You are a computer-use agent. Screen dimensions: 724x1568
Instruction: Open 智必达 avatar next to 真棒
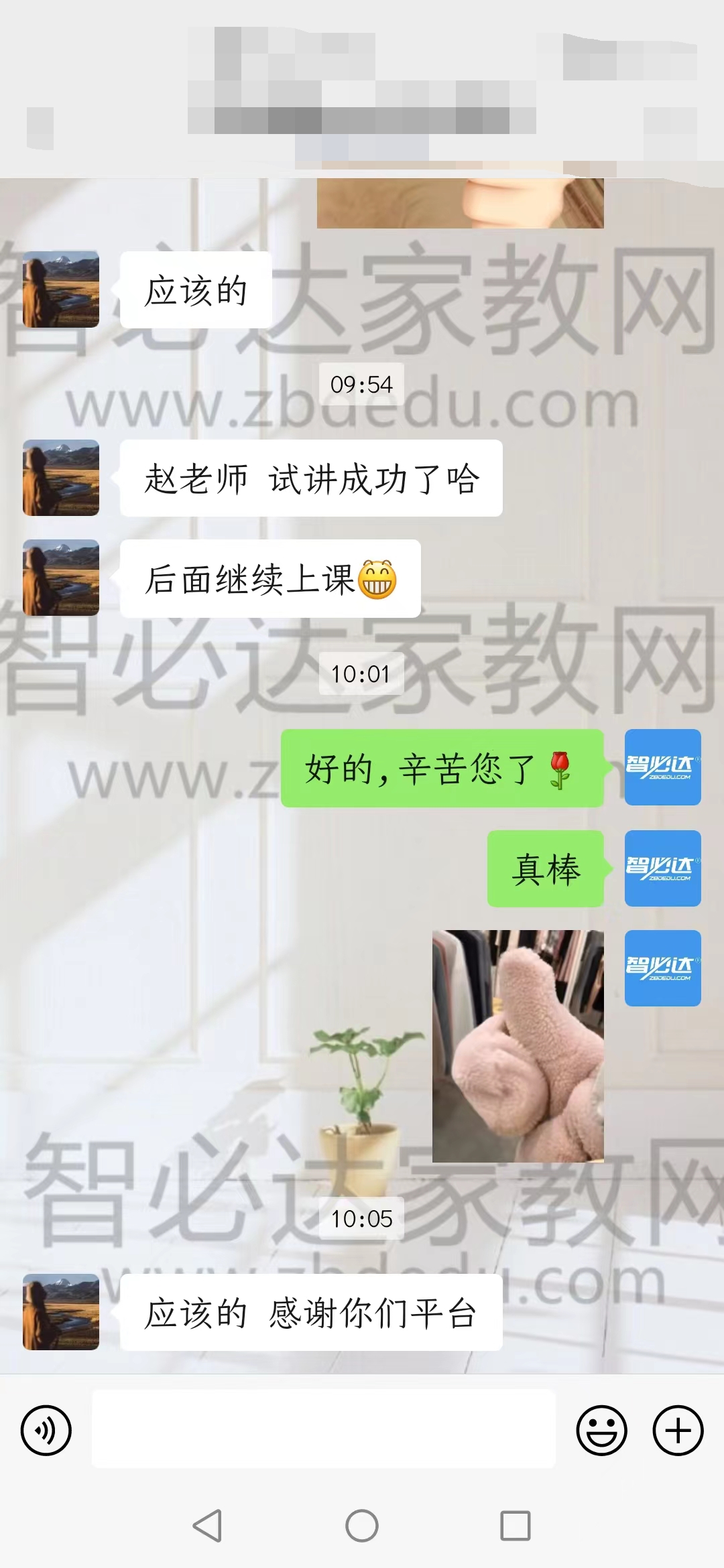[x=662, y=868]
